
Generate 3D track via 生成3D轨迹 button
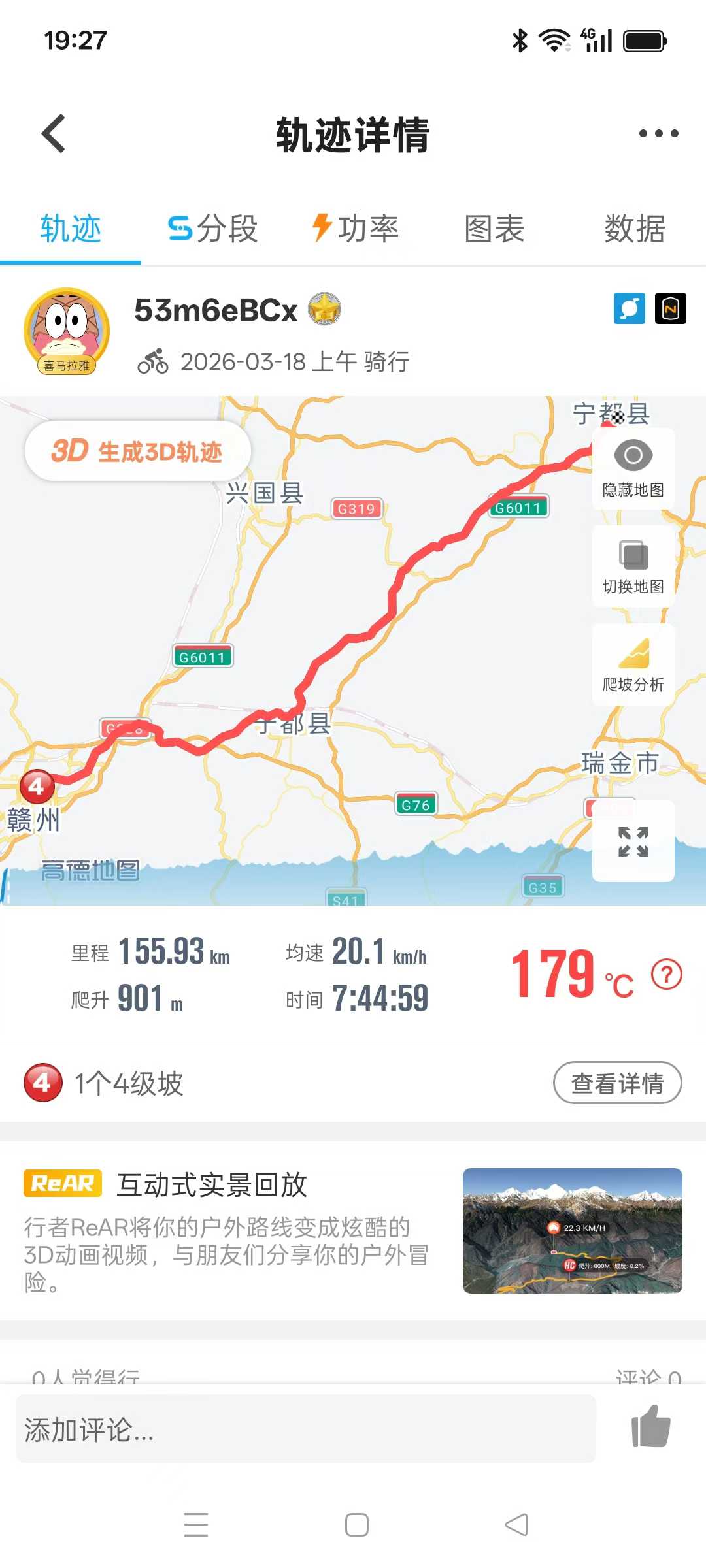138,450
